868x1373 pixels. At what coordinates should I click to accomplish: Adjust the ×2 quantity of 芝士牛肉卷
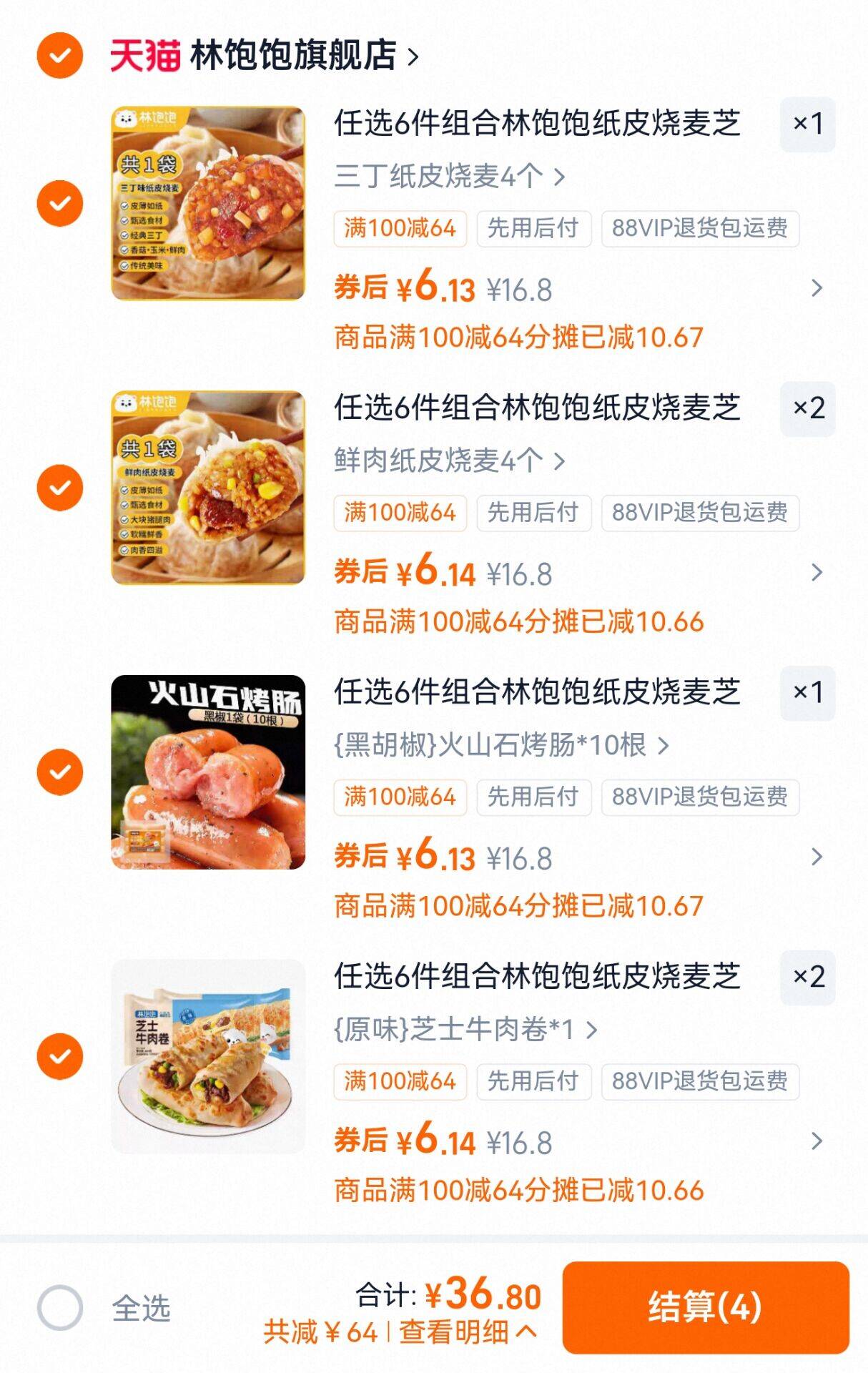coord(807,977)
